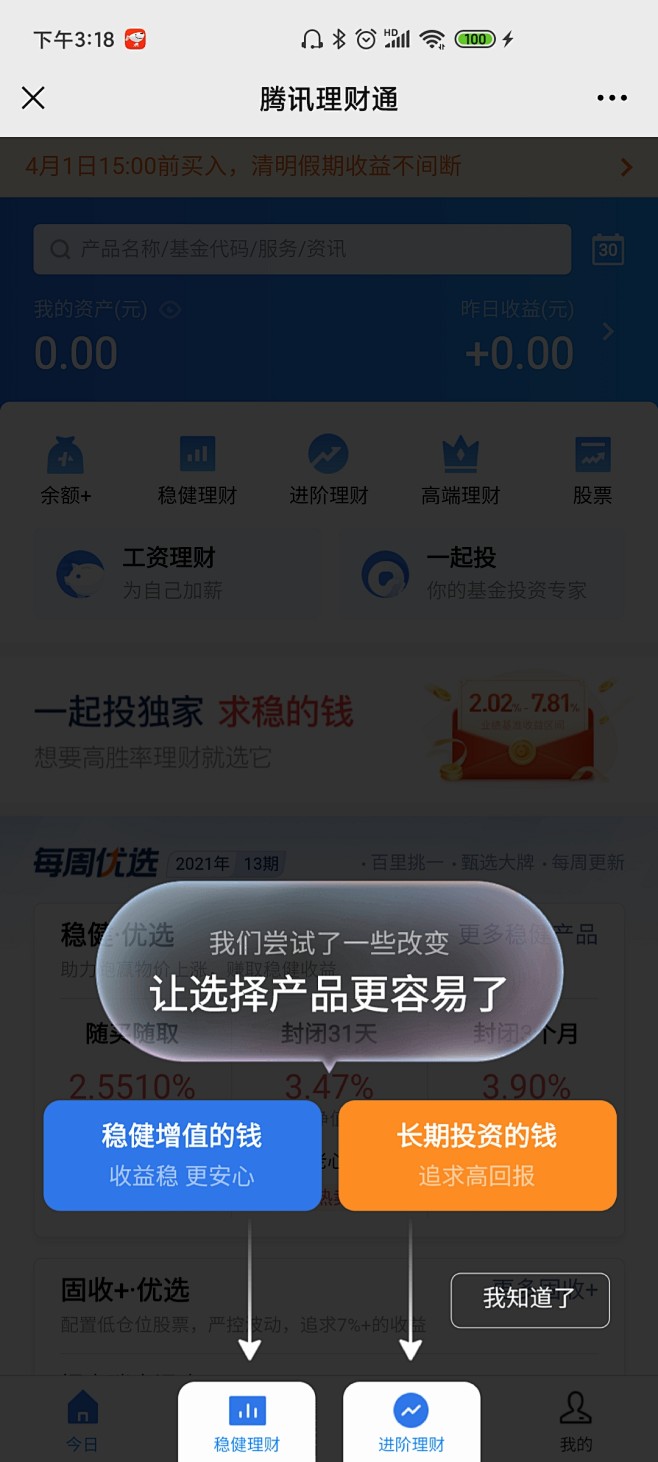Open the 我的 profile tab
Image resolution: width=658 pixels, height=1462 pixels.
575,1422
